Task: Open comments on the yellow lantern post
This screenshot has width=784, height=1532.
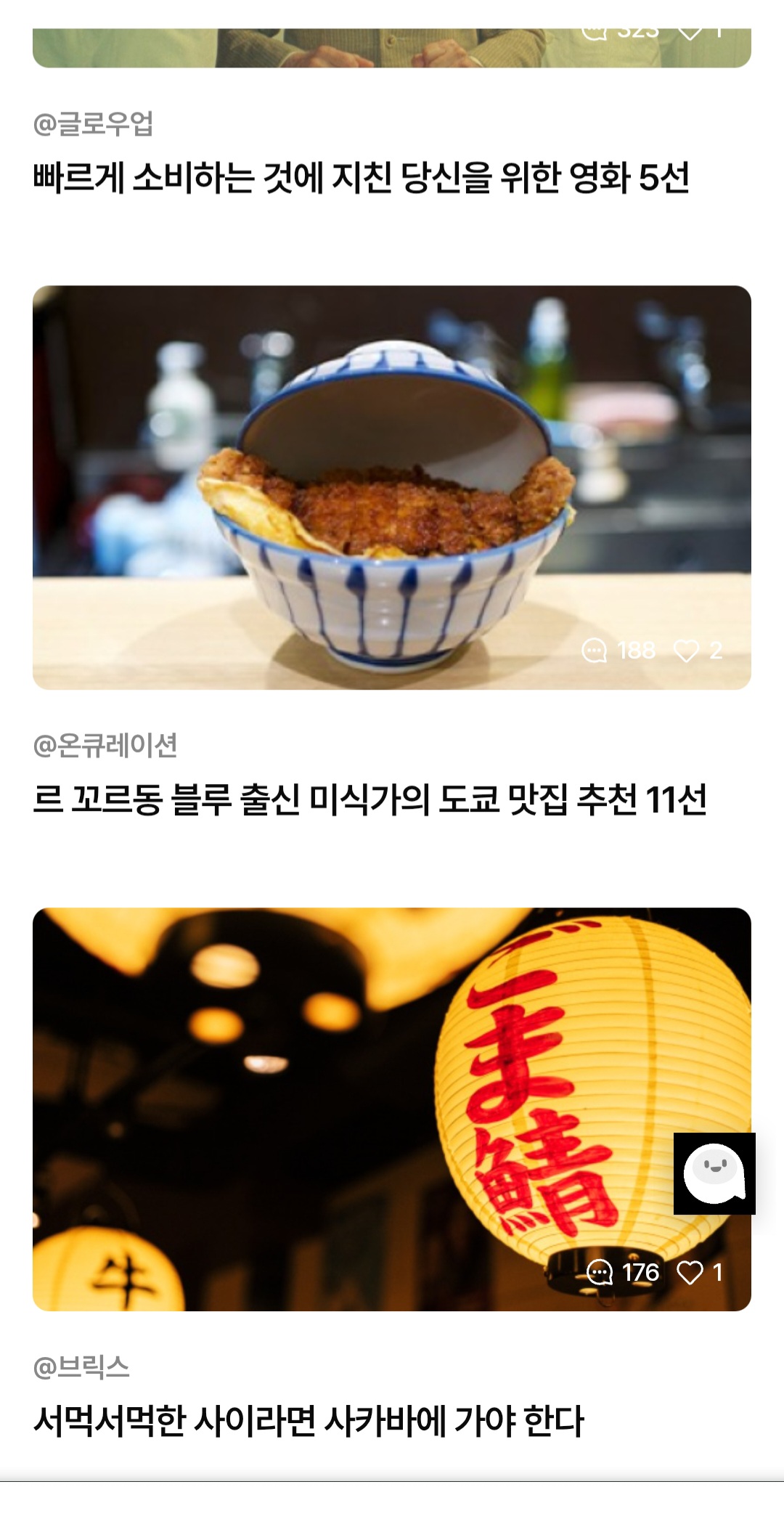Action: [599, 1268]
